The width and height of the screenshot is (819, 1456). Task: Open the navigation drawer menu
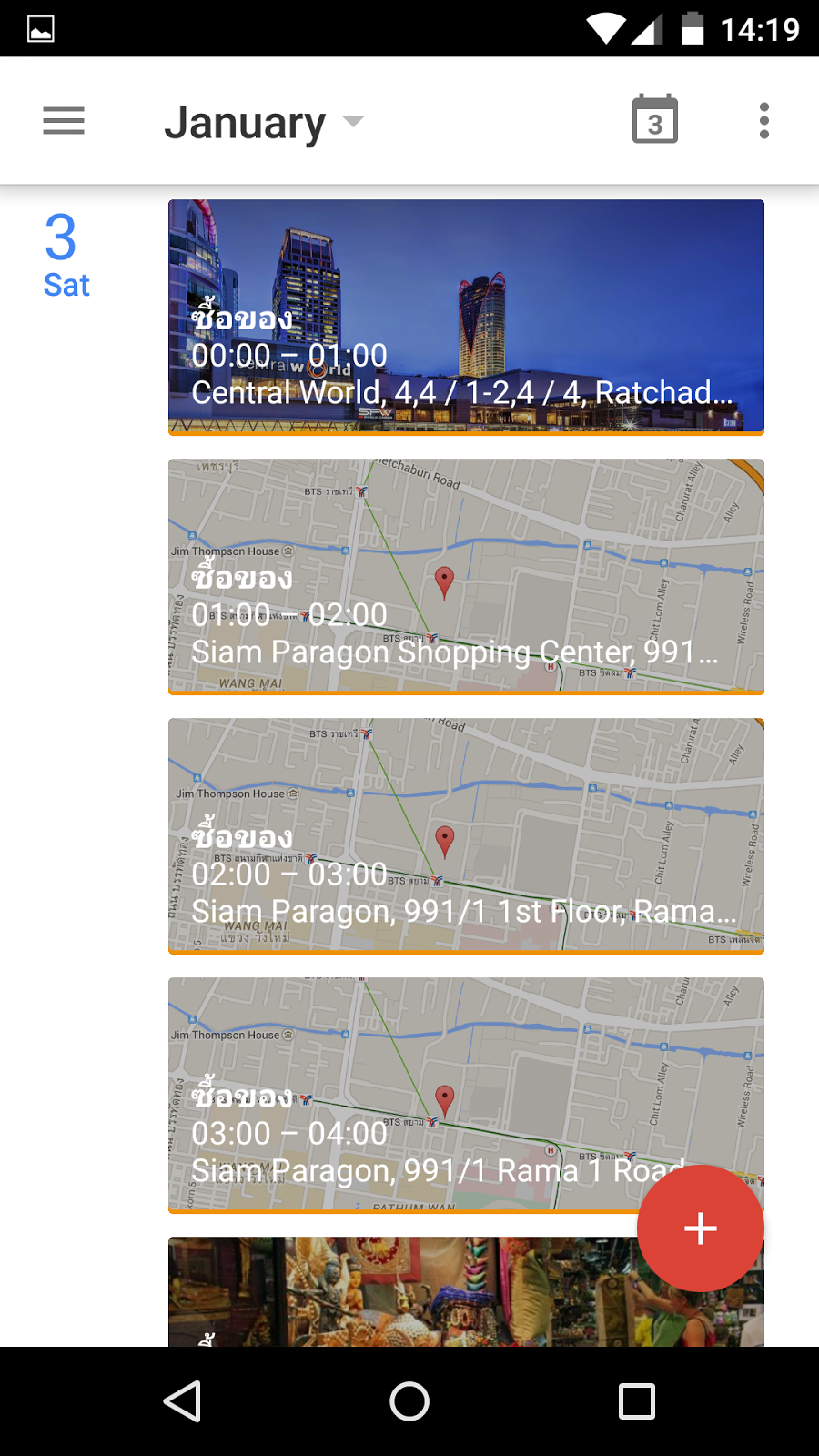pos(64,120)
